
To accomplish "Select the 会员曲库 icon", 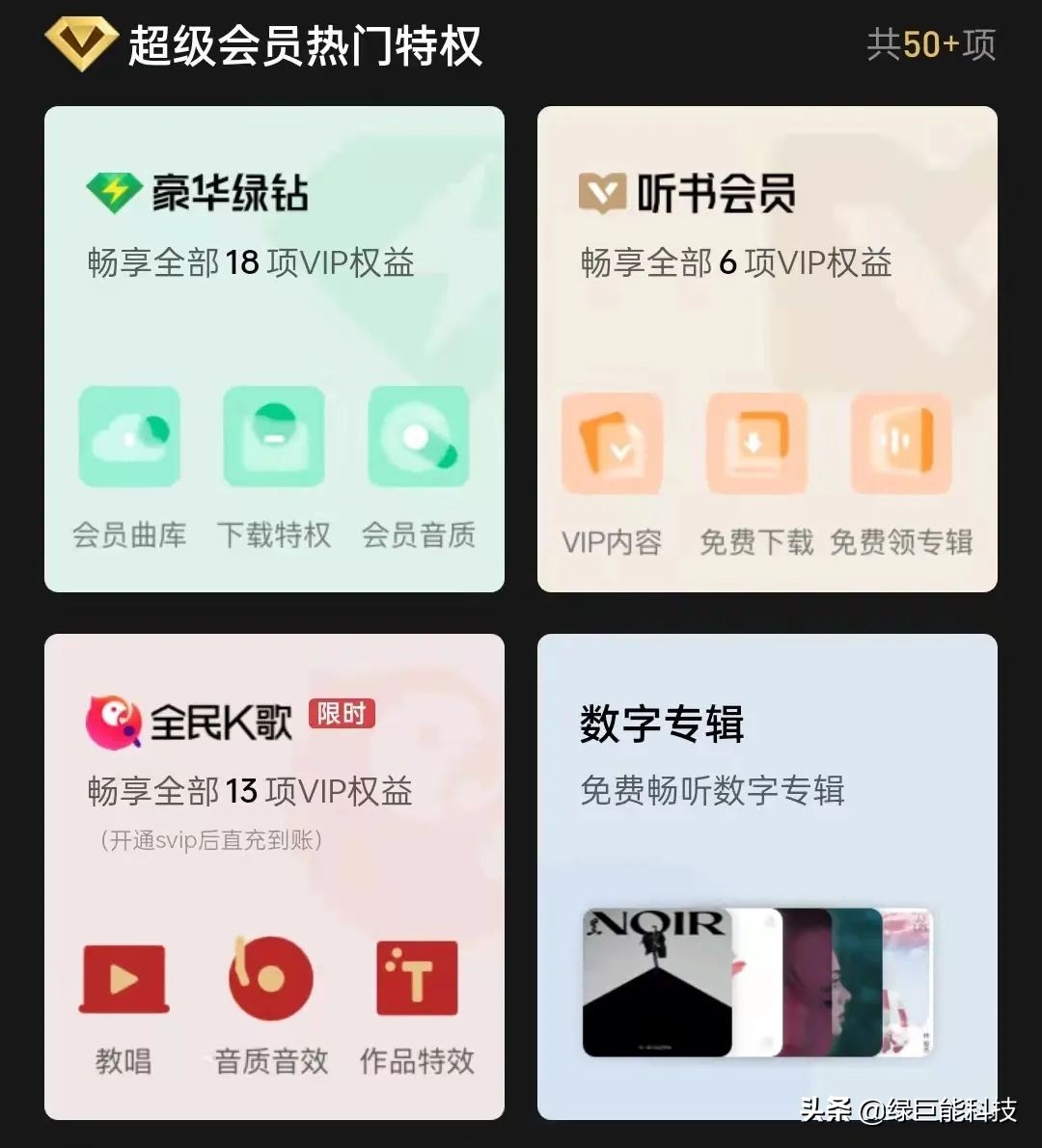I will point(129,437).
